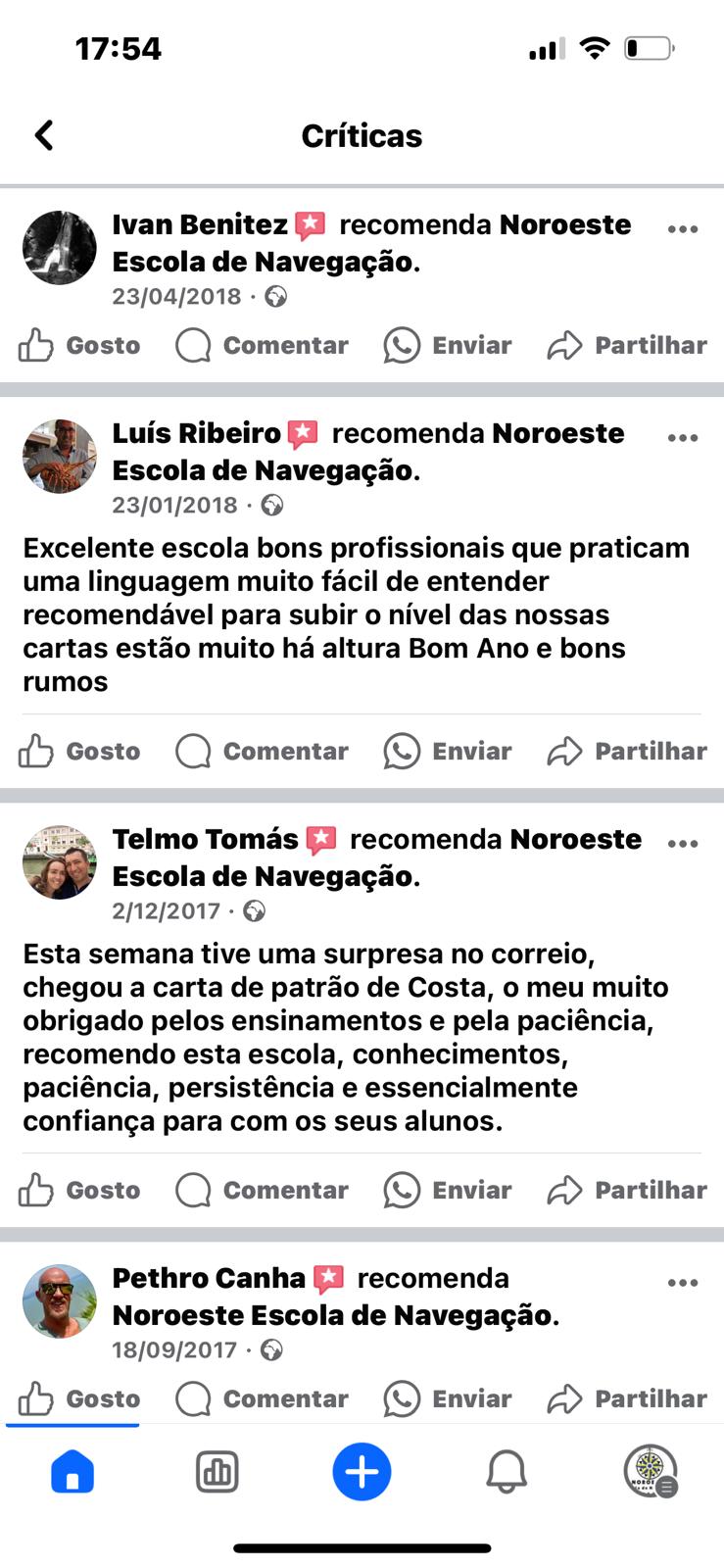This screenshot has width=724, height=1568.
Task: Go back from the Críticas page
Action: (x=44, y=135)
